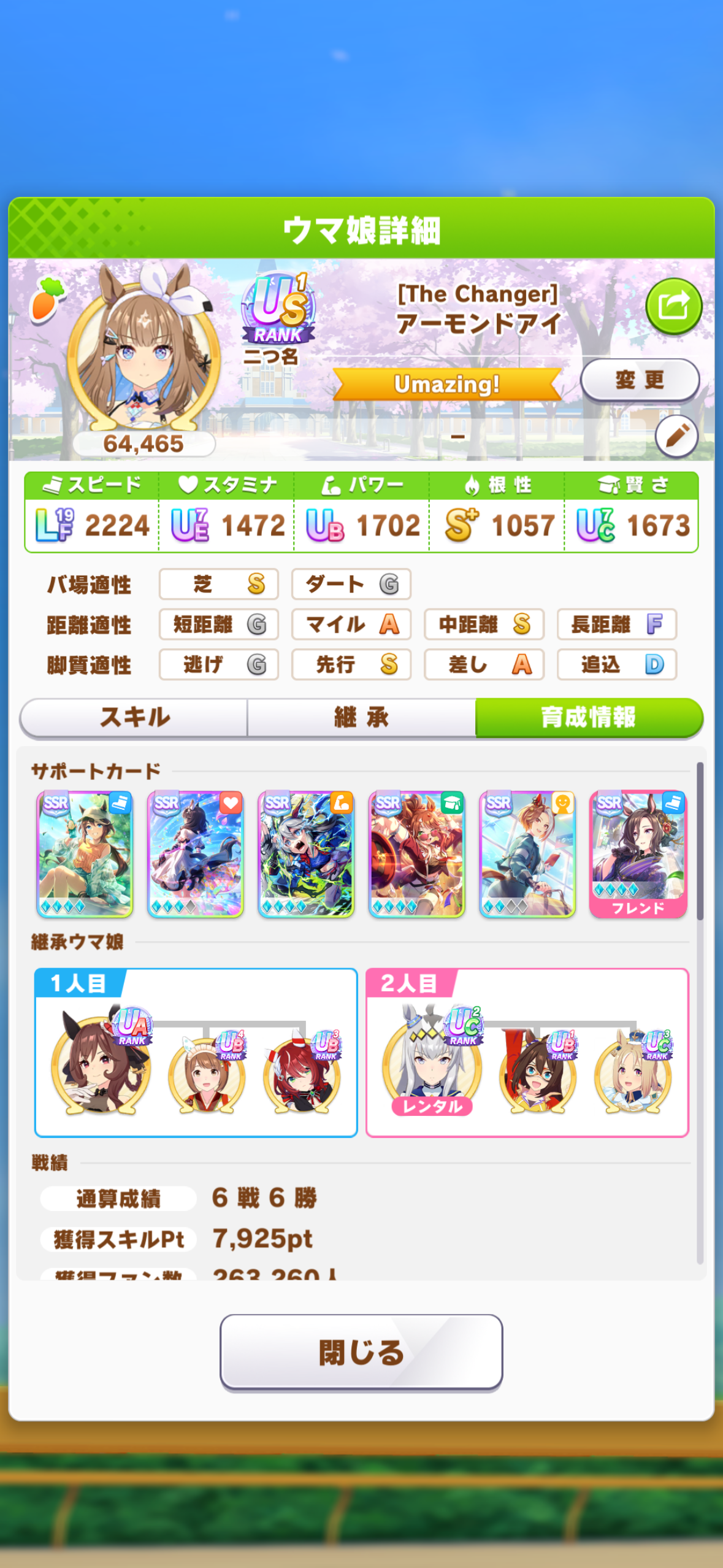Open the wisdom cap support card
The height and width of the screenshot is (1568, 723).
click(x=416, y=854)
